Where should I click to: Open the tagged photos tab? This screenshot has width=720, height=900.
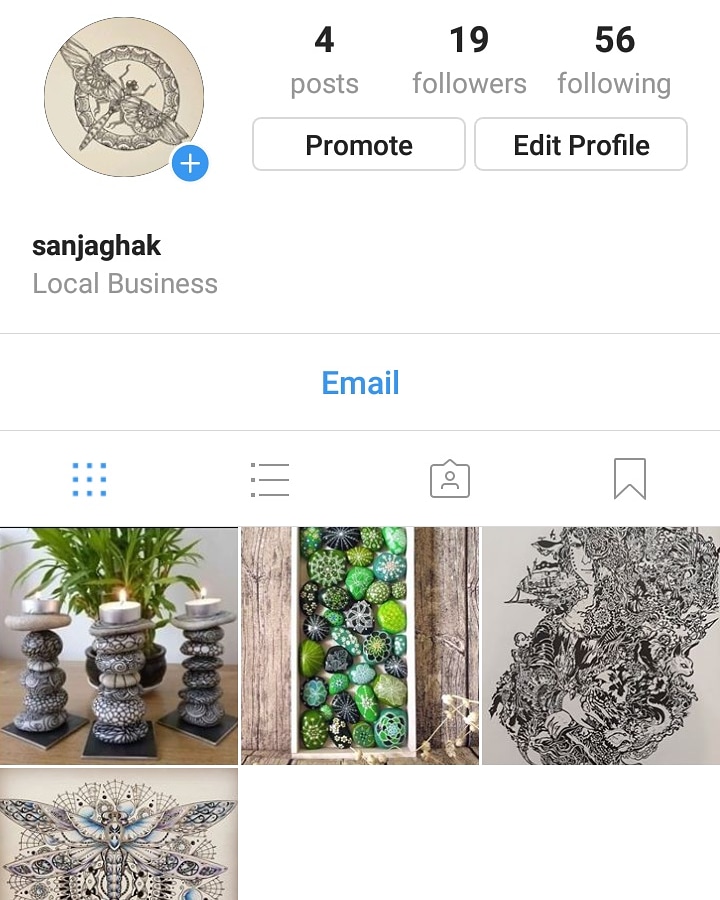pyautogui.click(x=450, y=480)
